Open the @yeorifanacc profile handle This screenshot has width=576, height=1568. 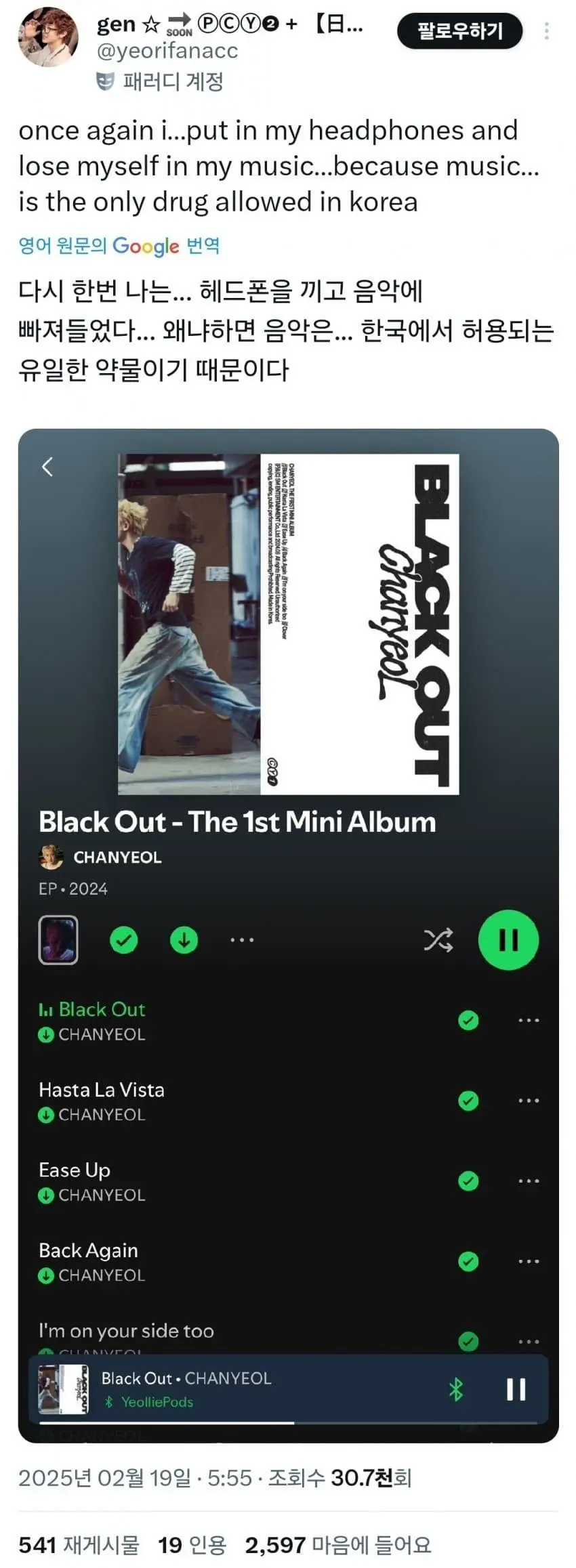pos(167,51)
